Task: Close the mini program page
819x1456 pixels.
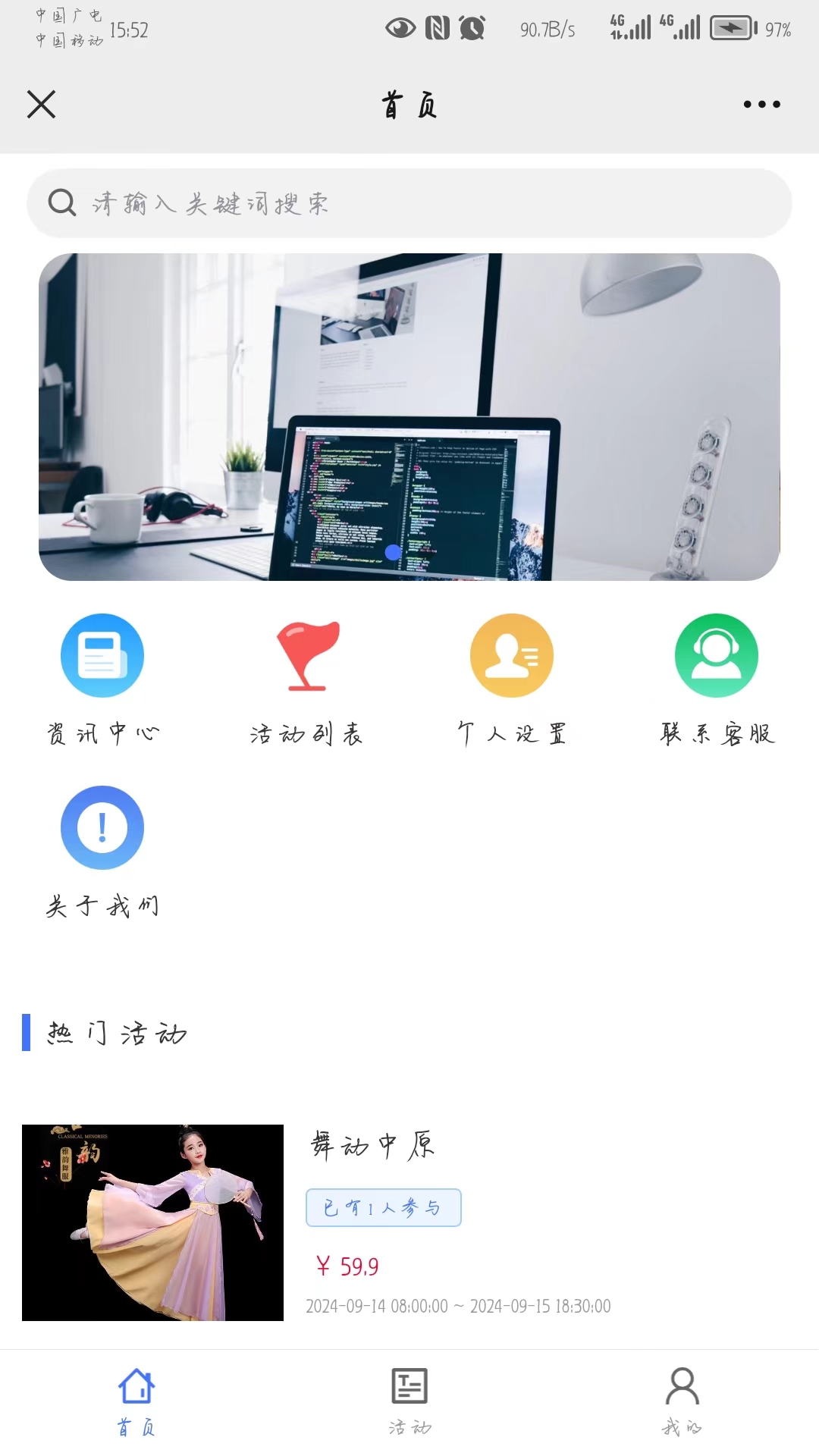Action: [42, 105]
